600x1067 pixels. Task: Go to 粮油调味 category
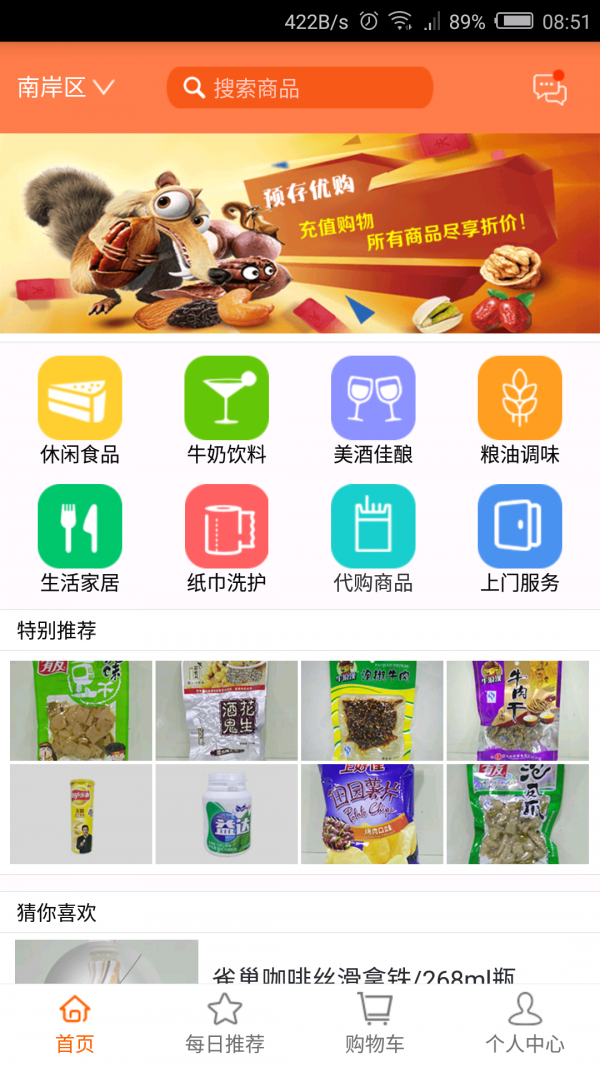(520, 410)
